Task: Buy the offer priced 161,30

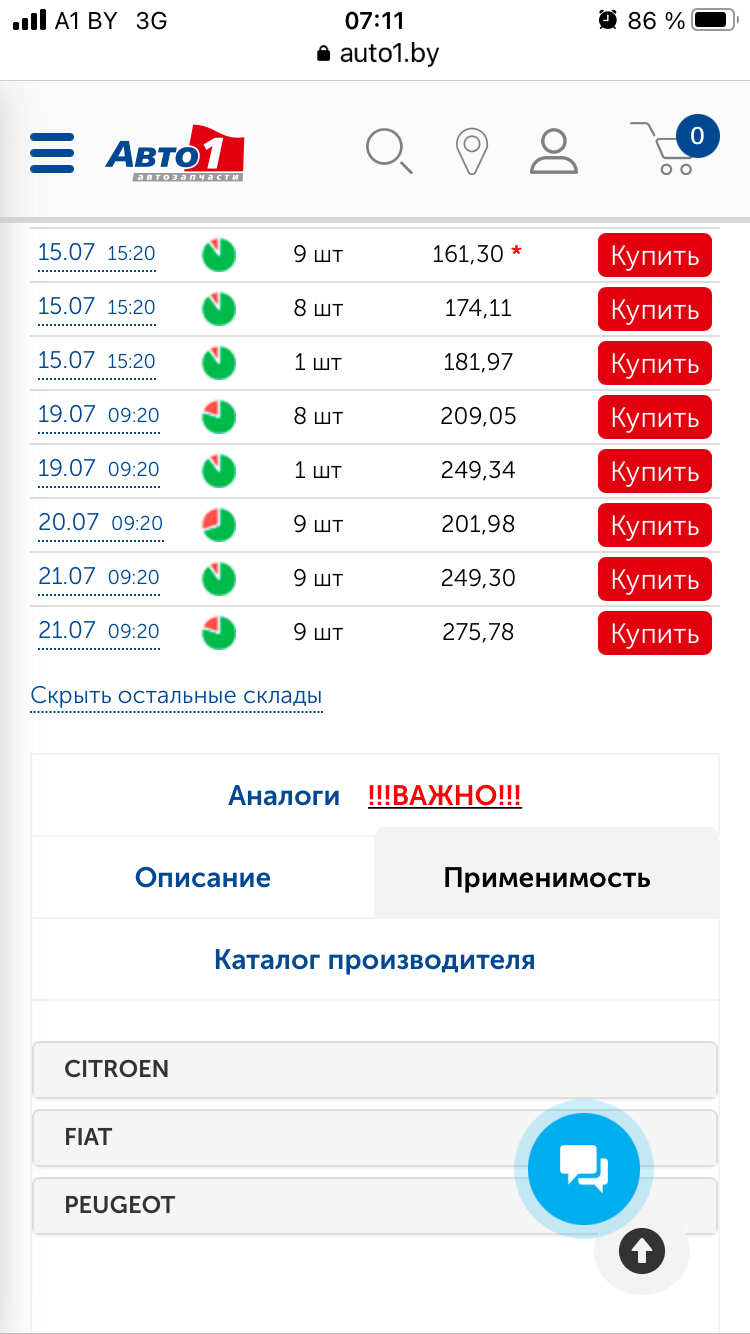Action: tap(654, 255)
